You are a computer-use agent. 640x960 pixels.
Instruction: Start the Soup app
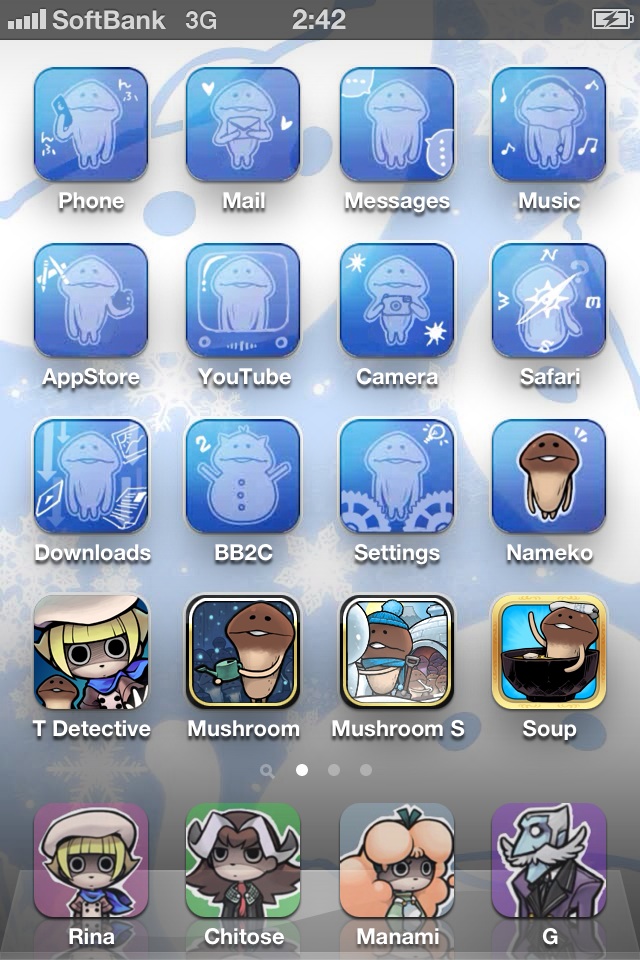coord(548,652)
